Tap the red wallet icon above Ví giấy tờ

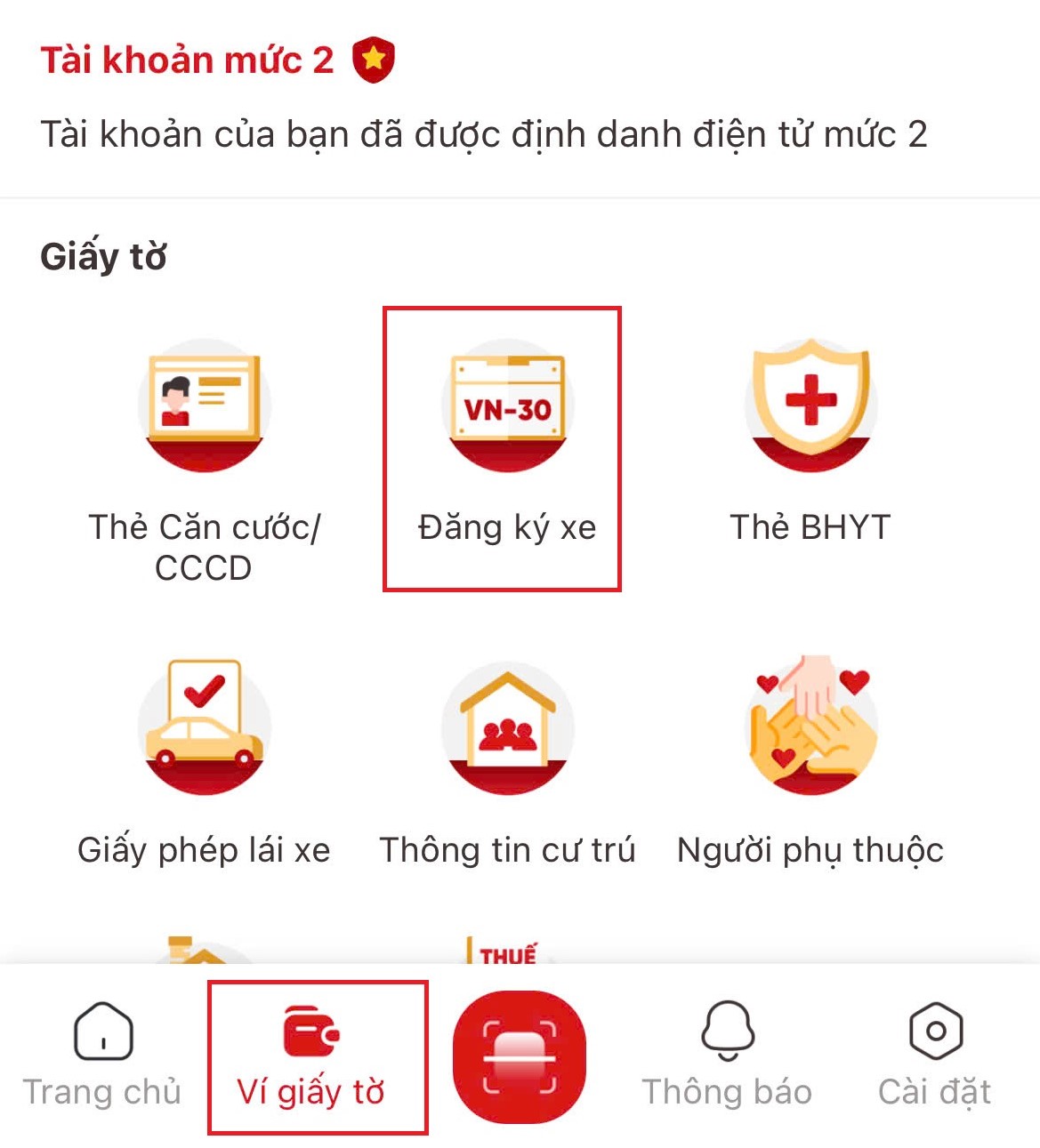pyautogui.click(x=313, y=1032)
